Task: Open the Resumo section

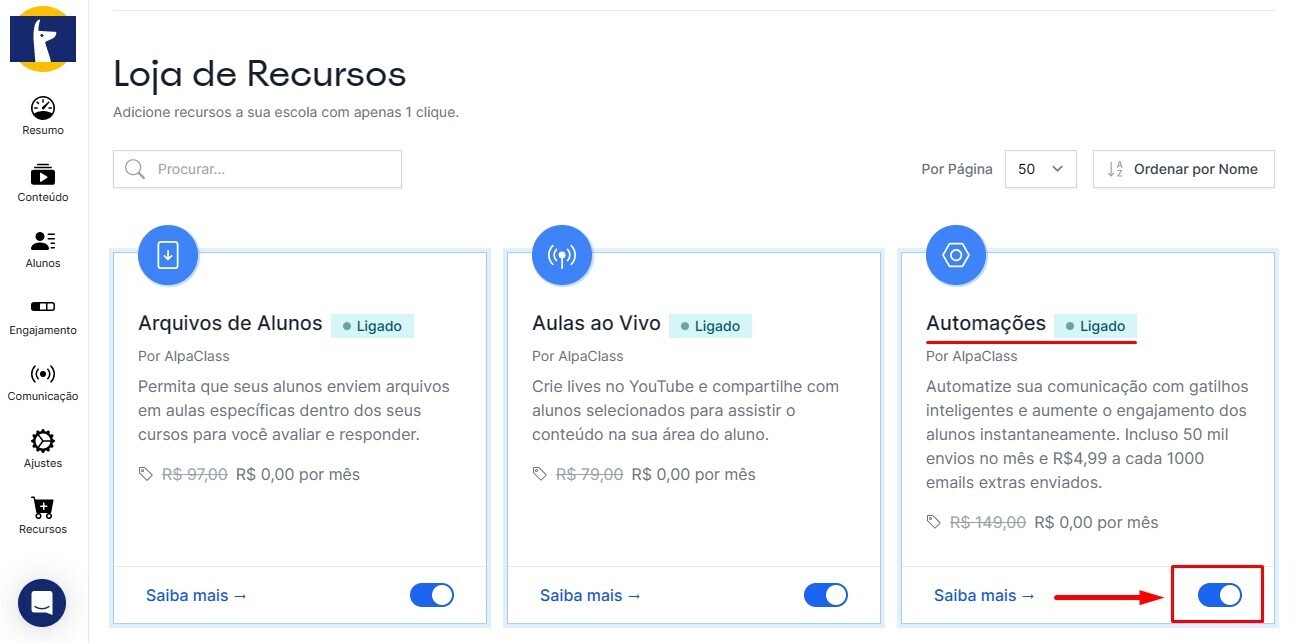Action: pos(42,115)
